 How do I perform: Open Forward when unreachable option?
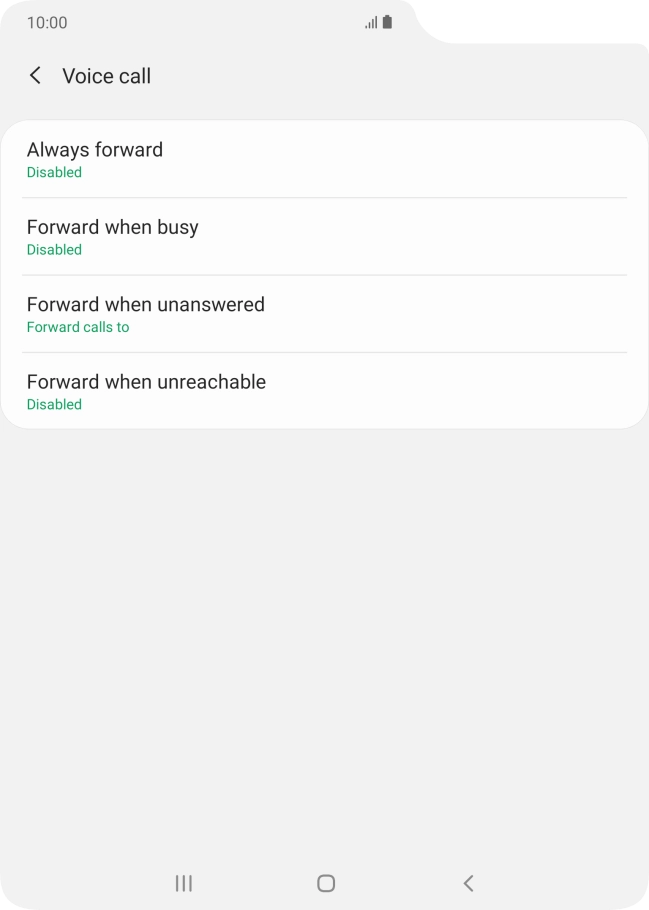(x=324, y=391)
